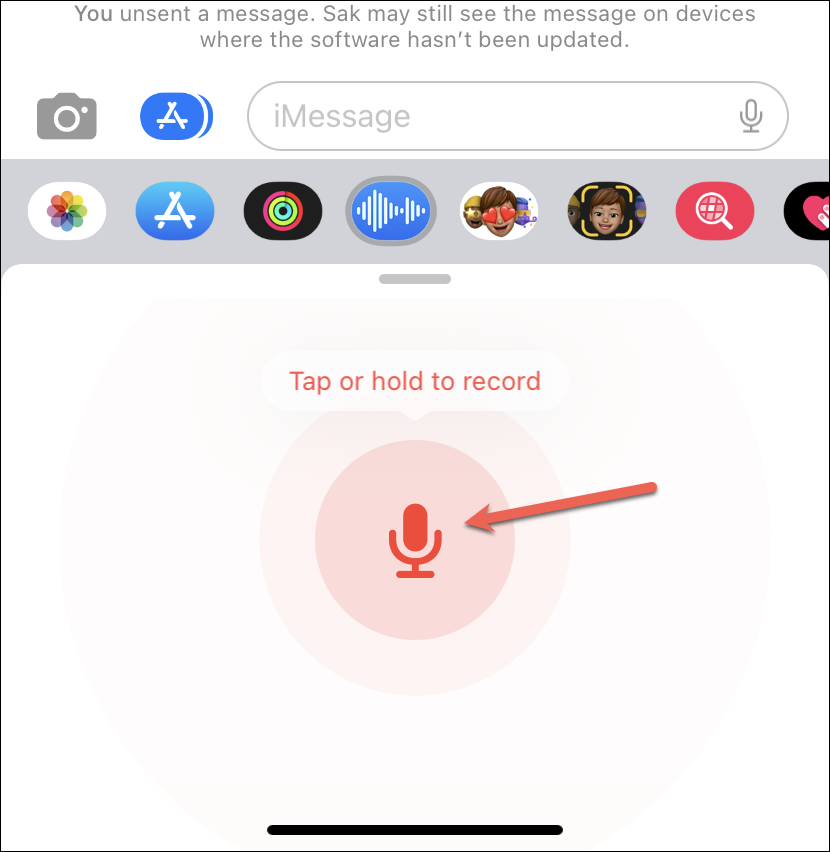Viewport: 830px width, 852px height.
Task: Open the images search app
Action: point(715,211)
